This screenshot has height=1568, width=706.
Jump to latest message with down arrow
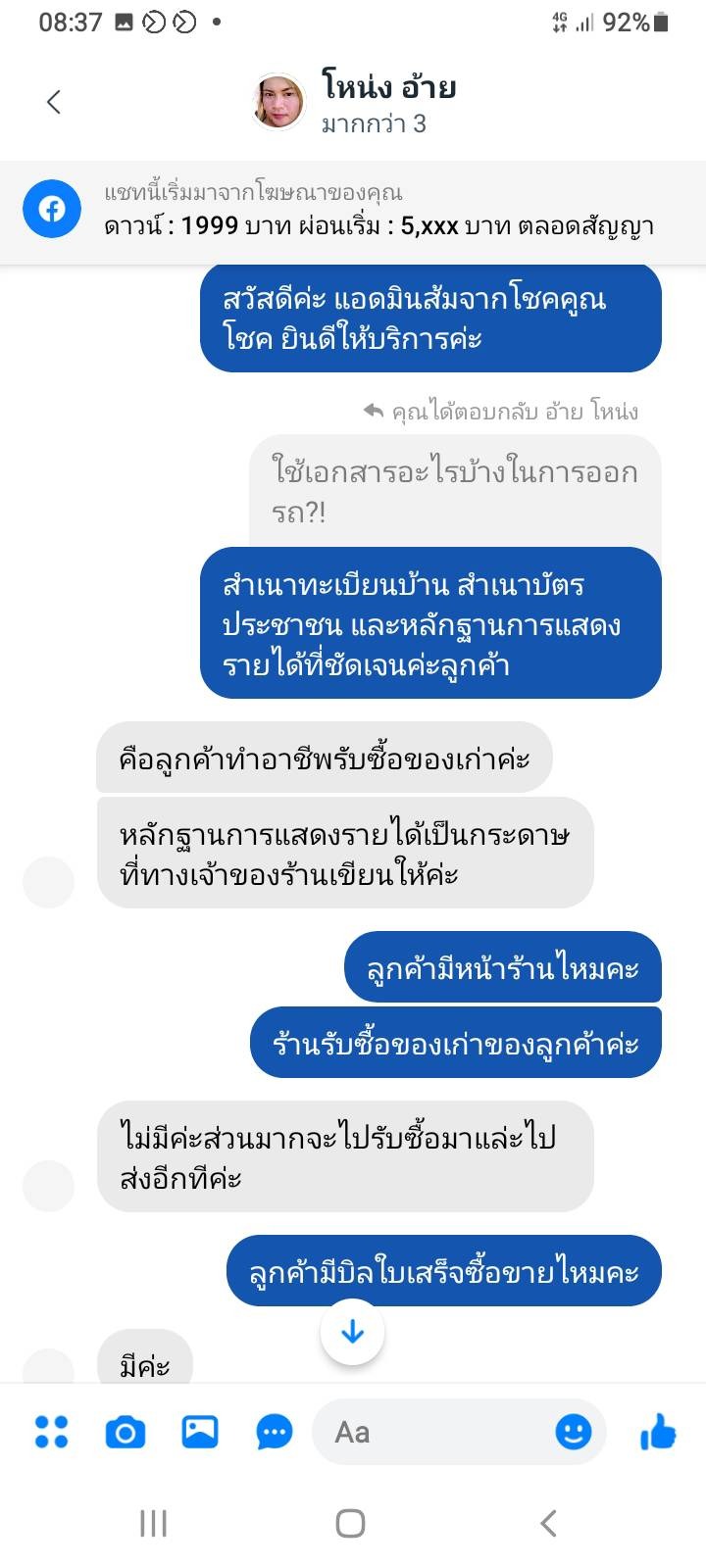[352, 1332]
